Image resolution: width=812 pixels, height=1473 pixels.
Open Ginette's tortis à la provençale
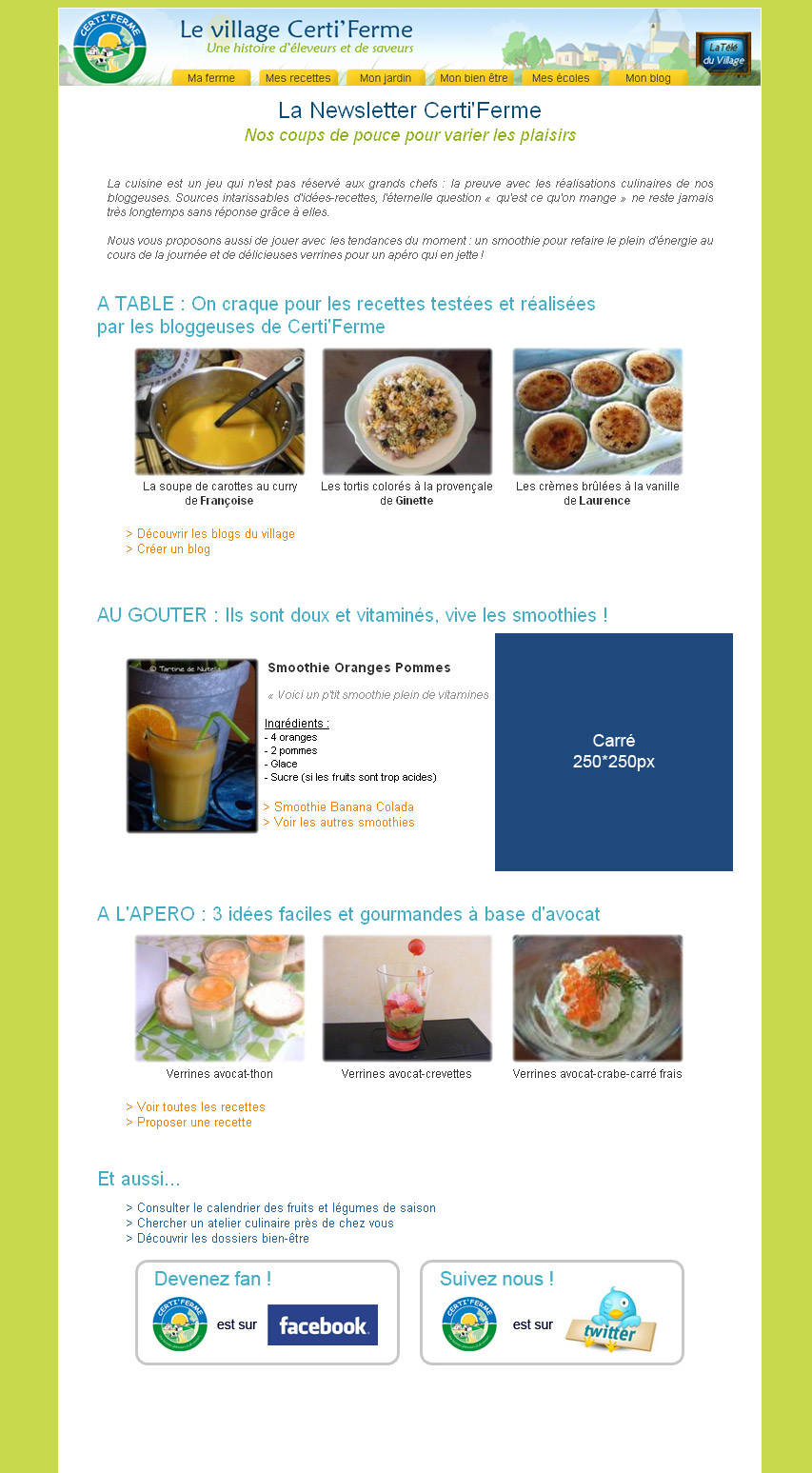click(x=406, y=411)
